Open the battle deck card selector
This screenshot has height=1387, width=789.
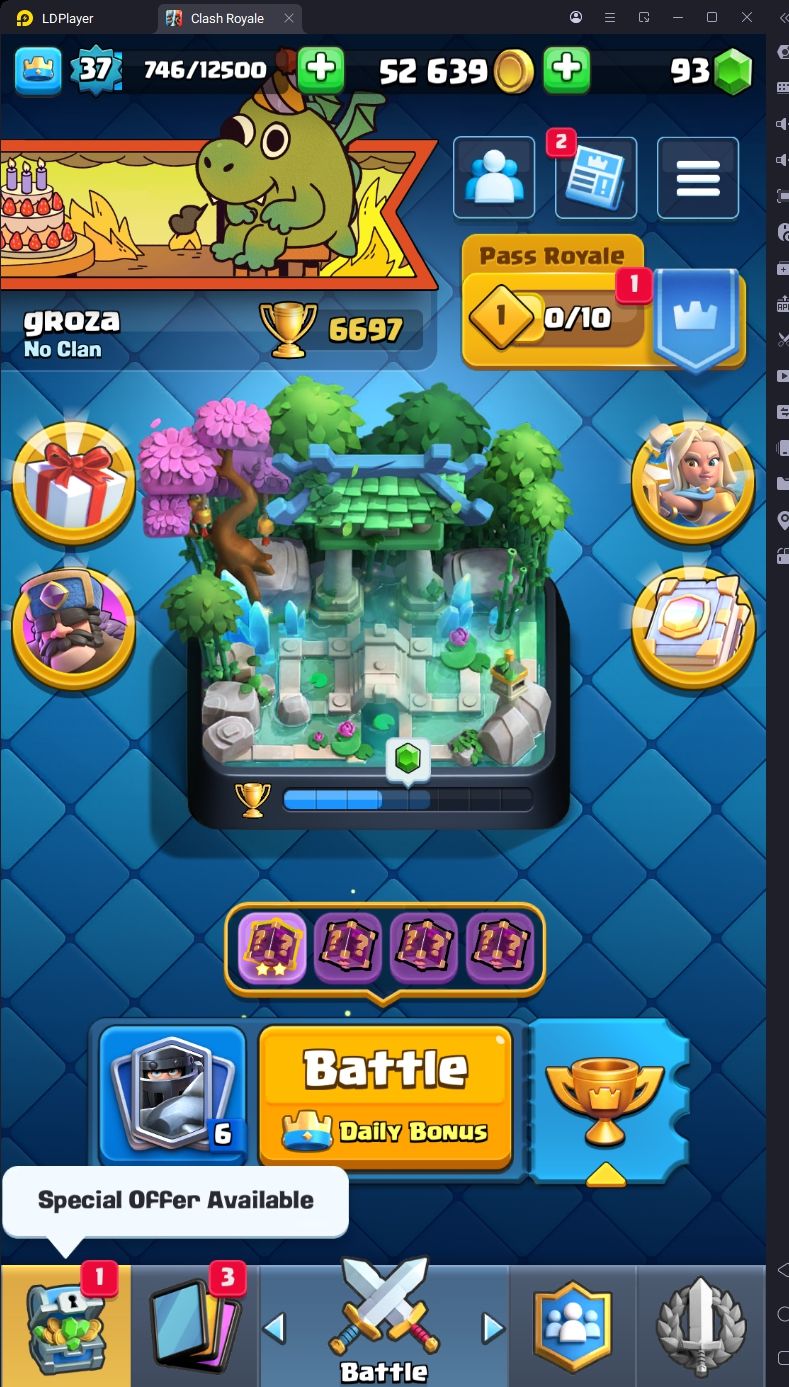coord(173,1095)
